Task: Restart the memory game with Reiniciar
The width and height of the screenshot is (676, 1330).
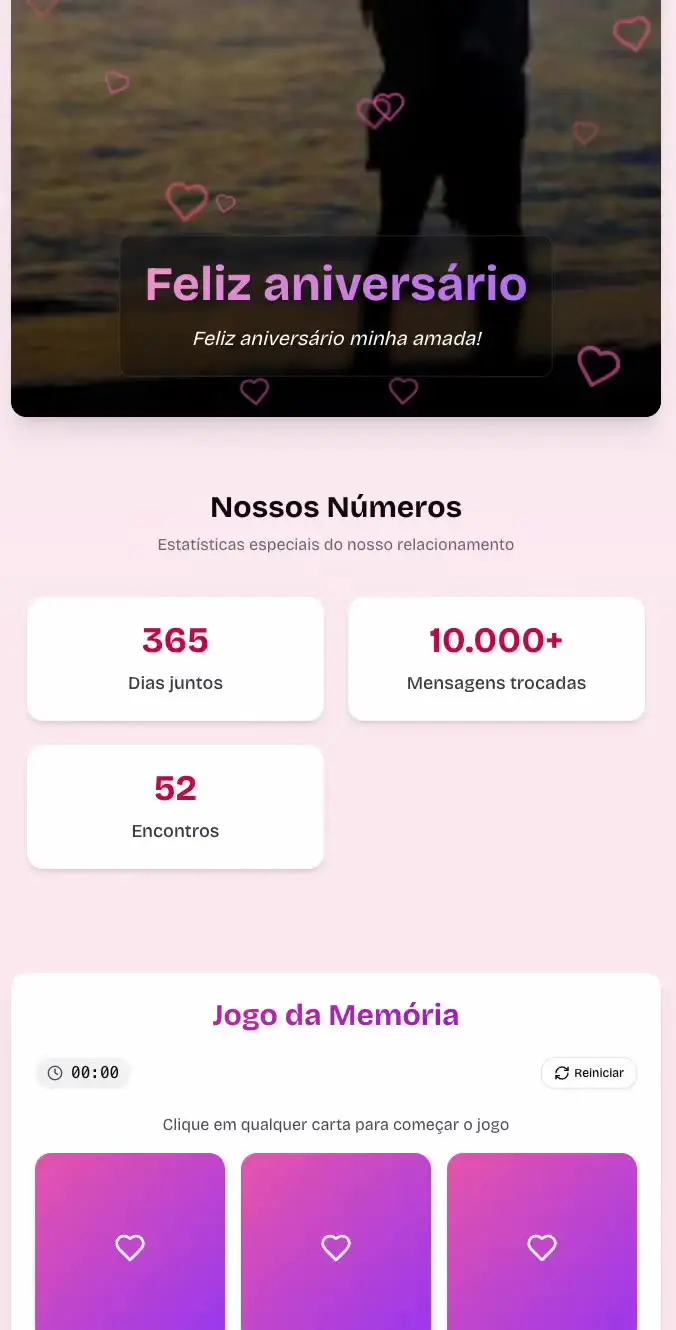Action: (589, 1073)
